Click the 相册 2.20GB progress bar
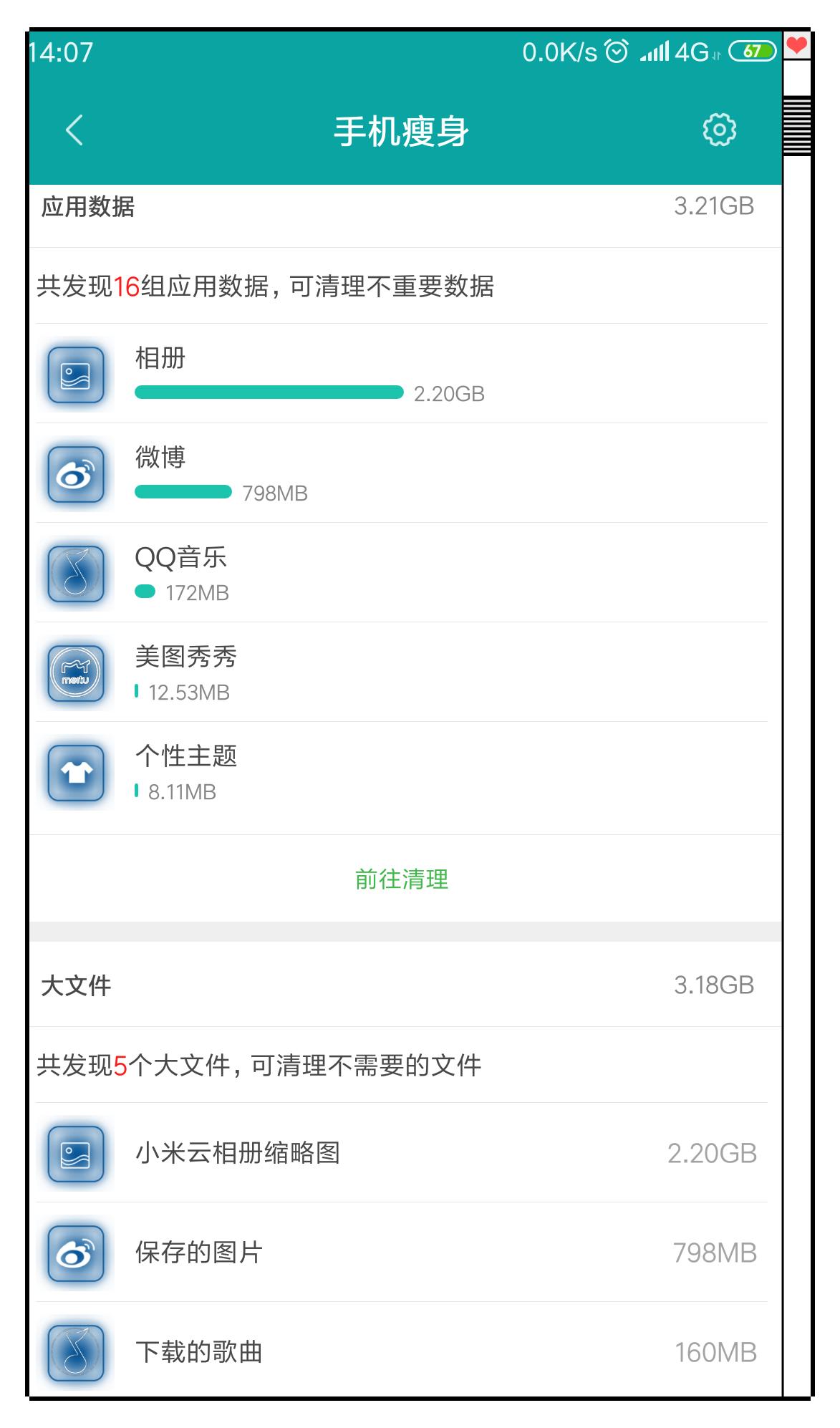This screenshot has width=840, height=1428. point(270,392)
